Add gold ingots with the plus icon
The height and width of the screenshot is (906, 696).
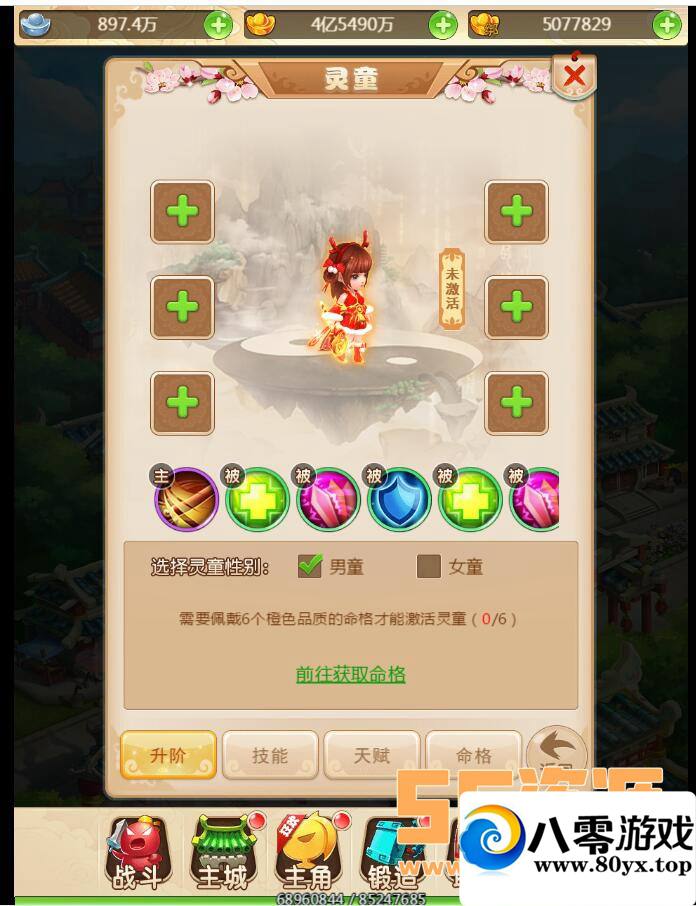[x=443, y=25]
